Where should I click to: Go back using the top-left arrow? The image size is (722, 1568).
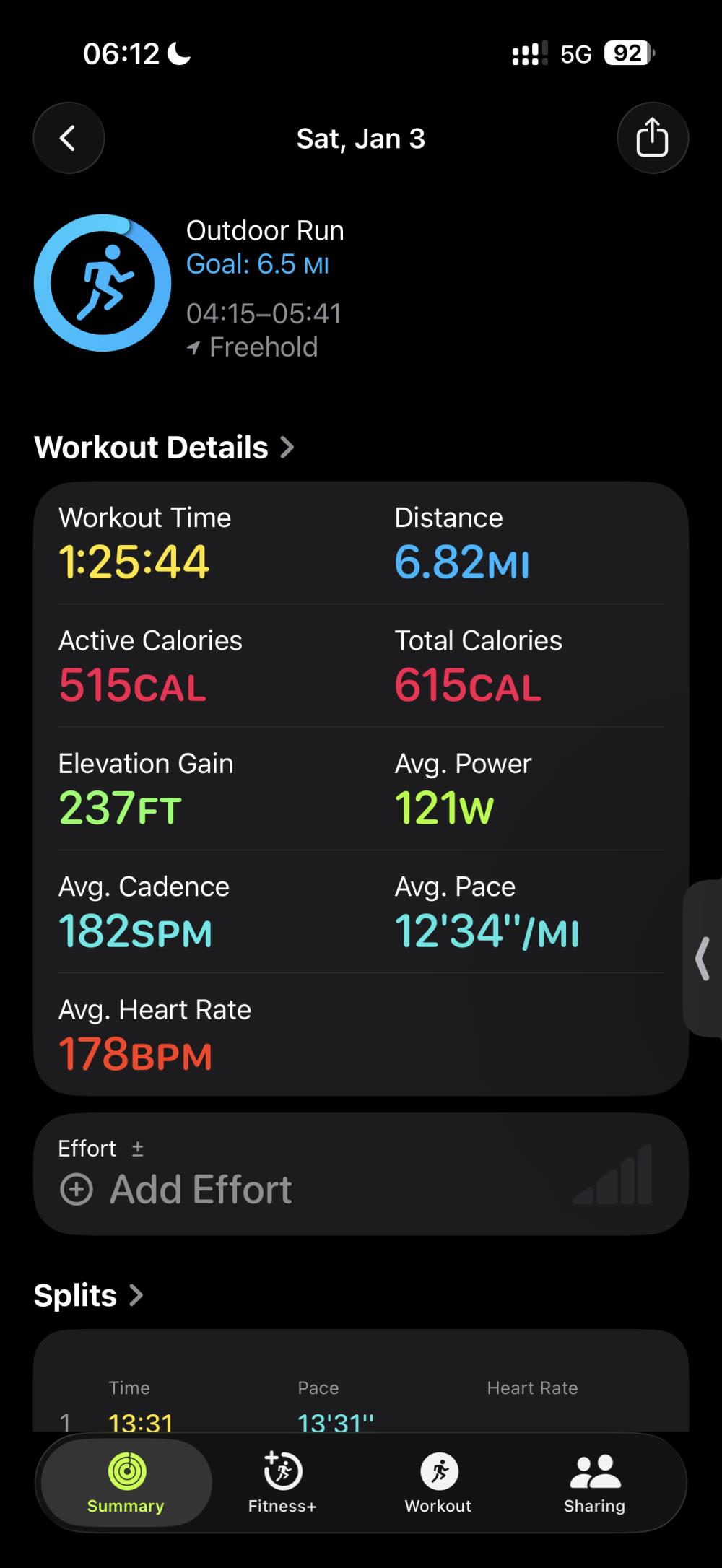pyautogui.click(x=69, y=138)
